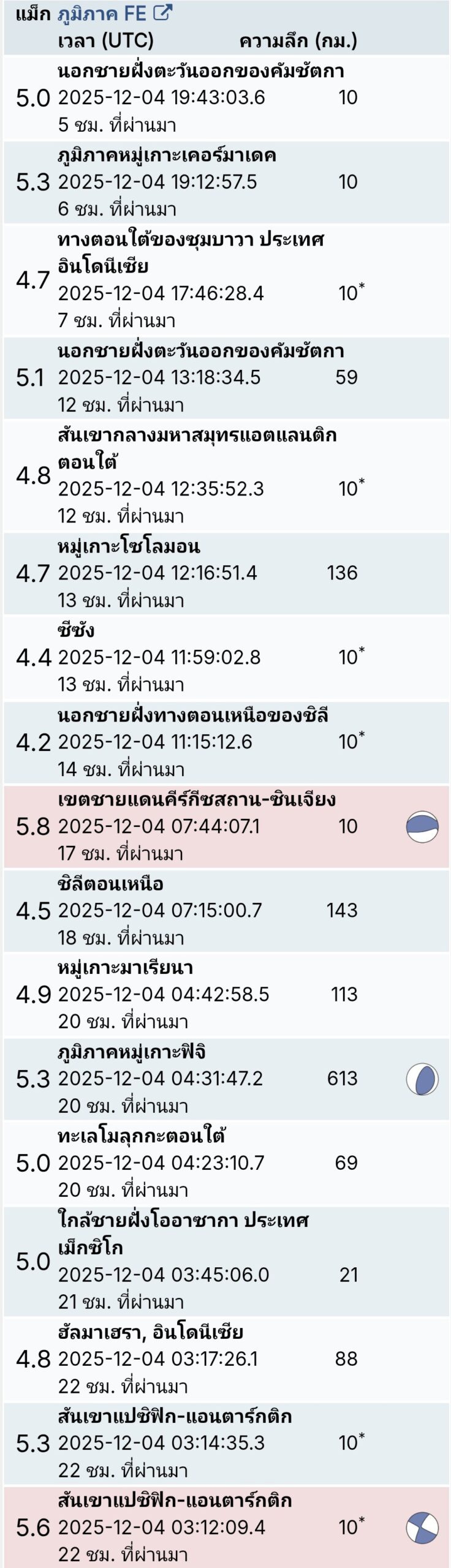The height and width of the screenshot is (1568, 451).
Task: Open the 5.0 ทะเลโมลุกกะตอนใต้ earthquake entry
Action: pos(142,1136)
